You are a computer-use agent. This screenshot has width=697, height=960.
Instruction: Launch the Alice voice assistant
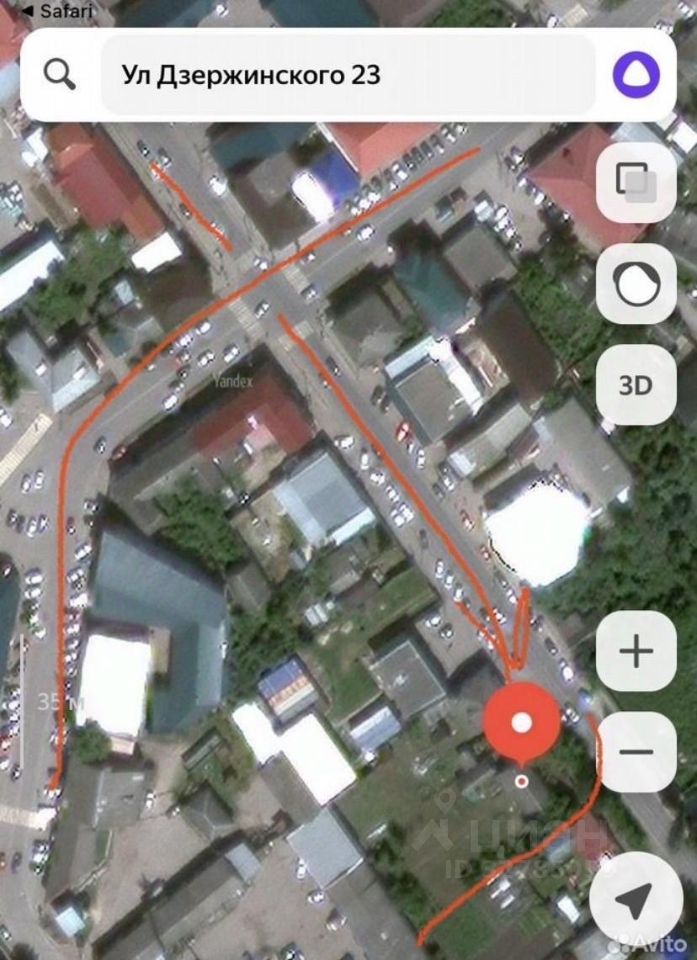(632, 75)
